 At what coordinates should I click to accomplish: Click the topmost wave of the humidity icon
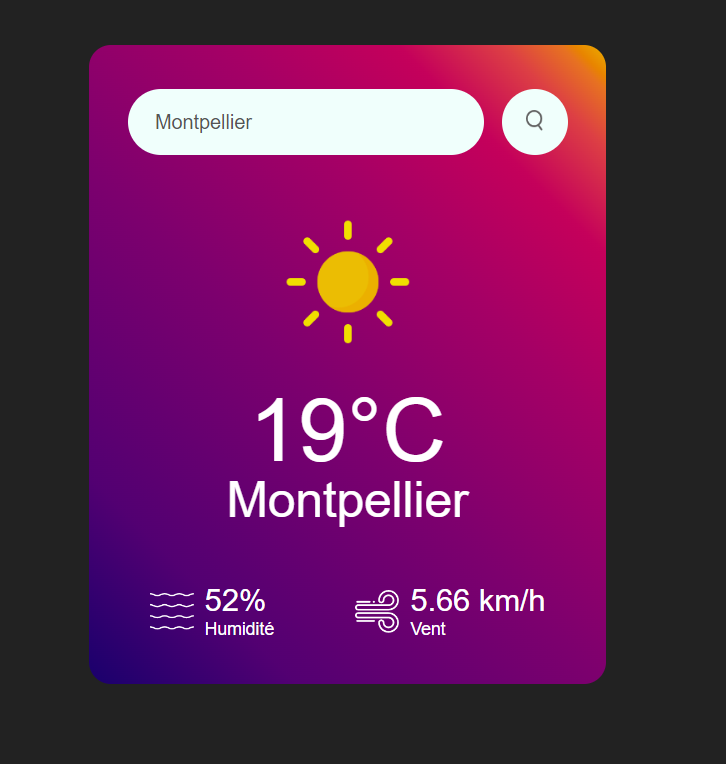point(170,593)
